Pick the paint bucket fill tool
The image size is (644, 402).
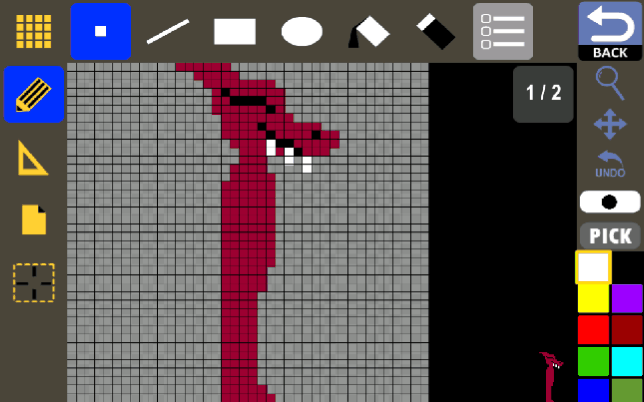(368, 31)
